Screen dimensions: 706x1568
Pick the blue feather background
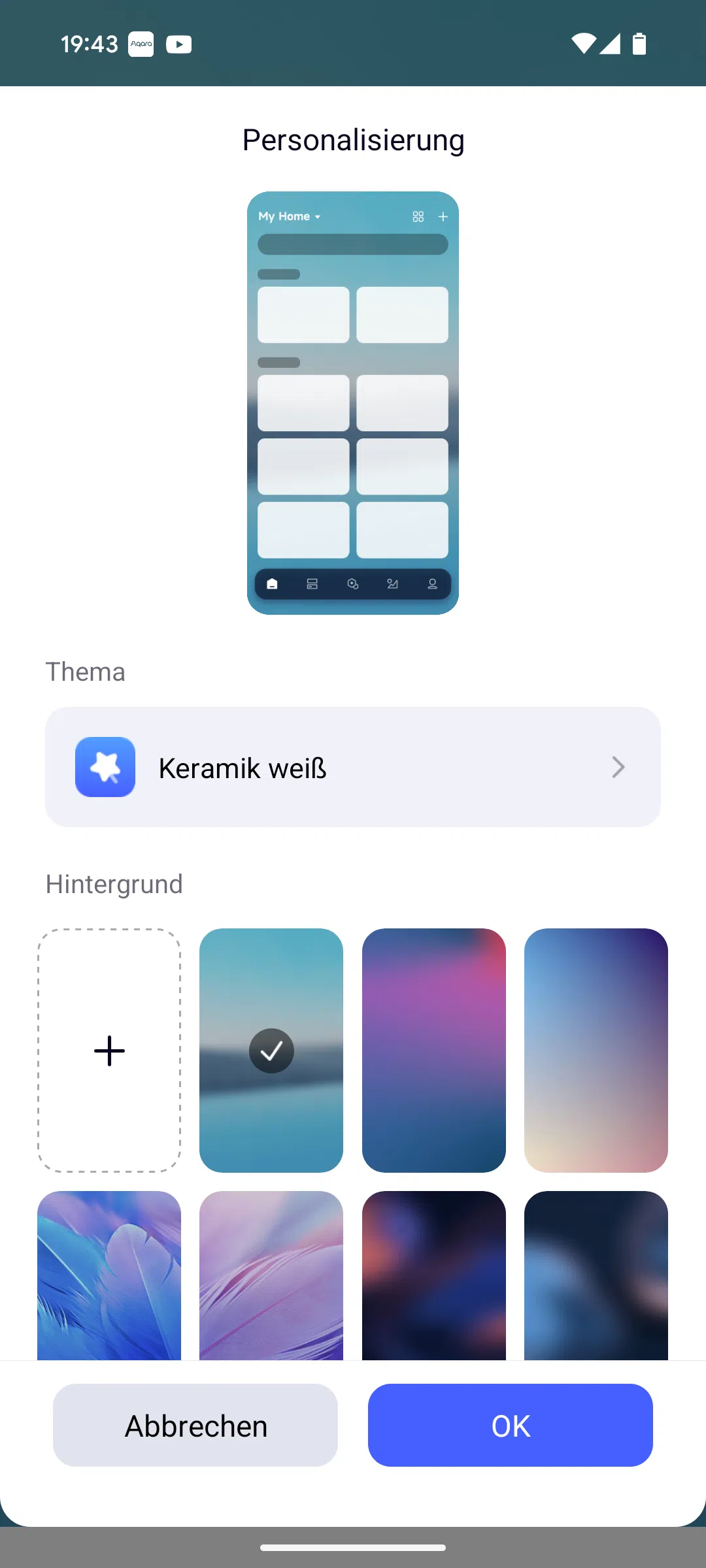109,1275
